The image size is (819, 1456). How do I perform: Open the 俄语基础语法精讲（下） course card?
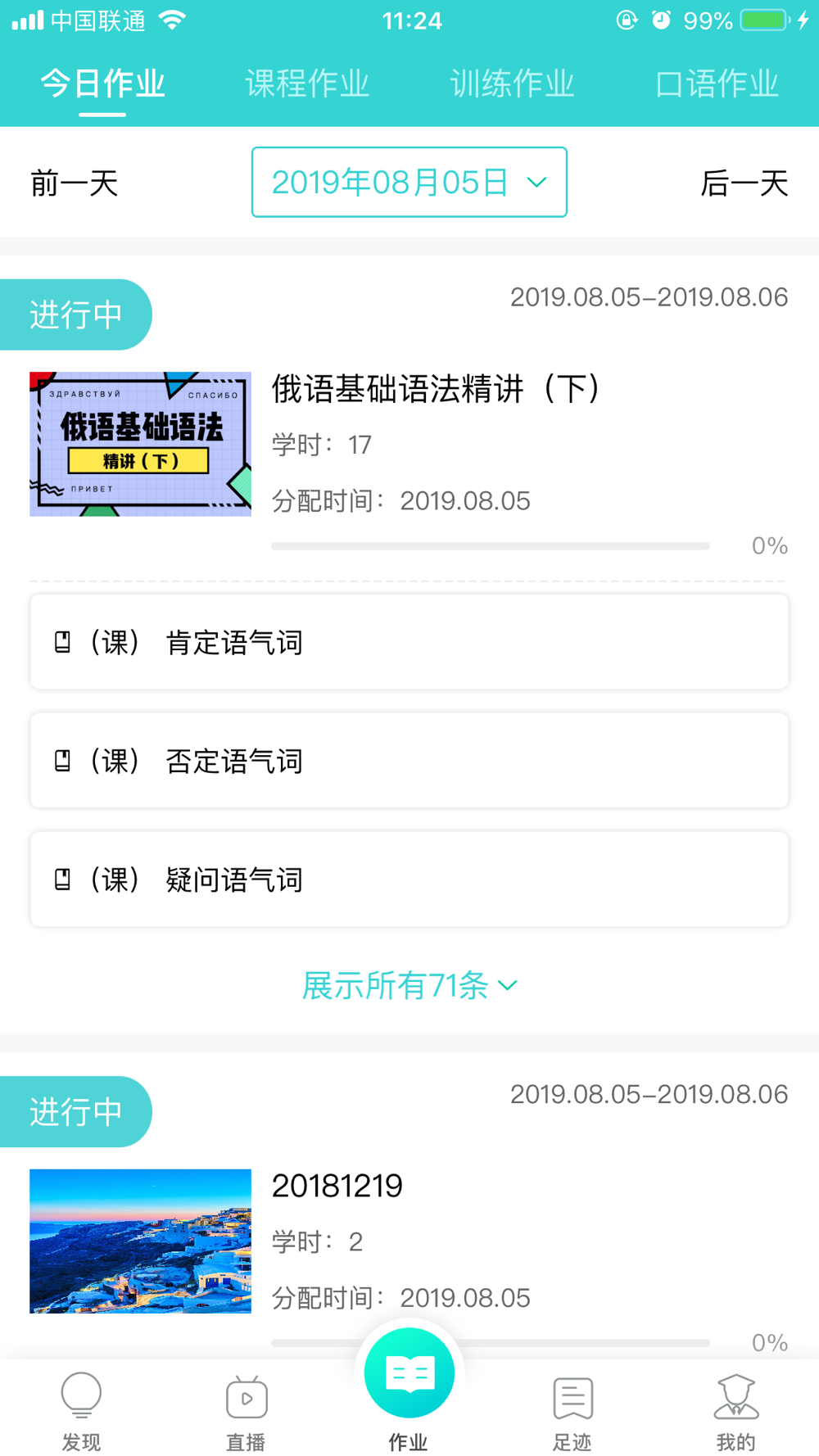pyautogui.click(x=437, y=389)
